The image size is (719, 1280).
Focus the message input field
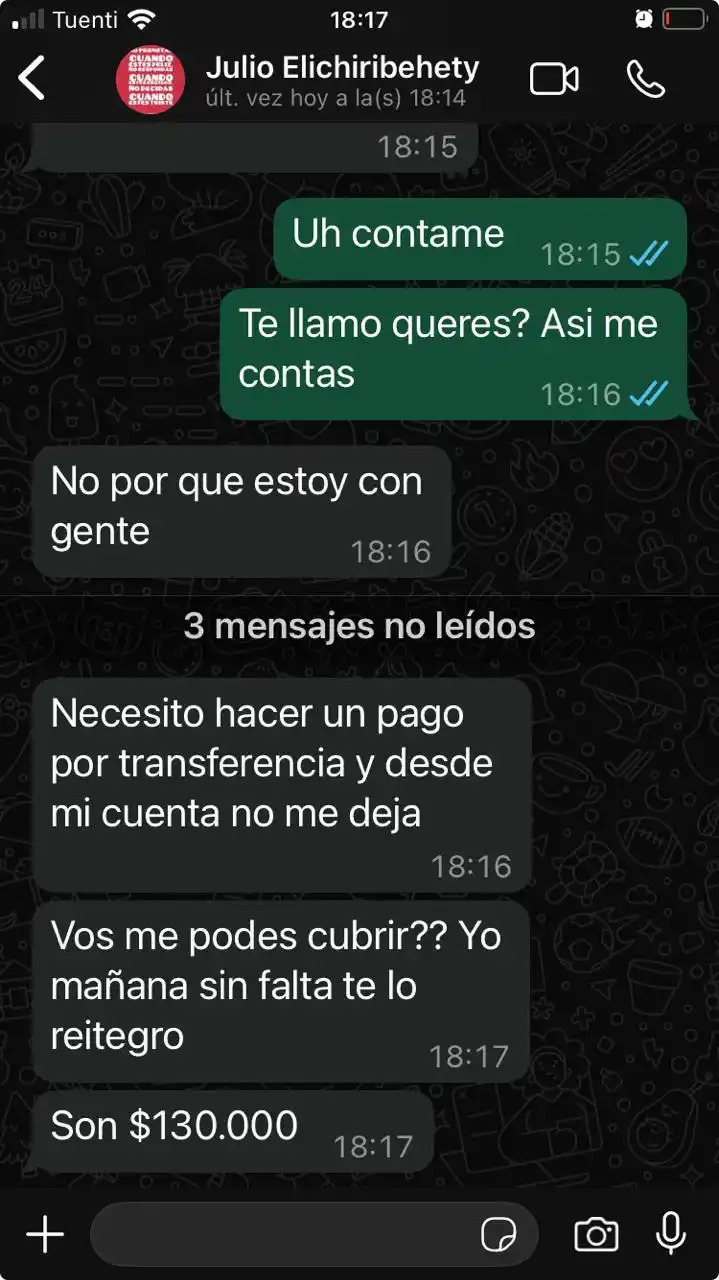tap(280, 1235)
